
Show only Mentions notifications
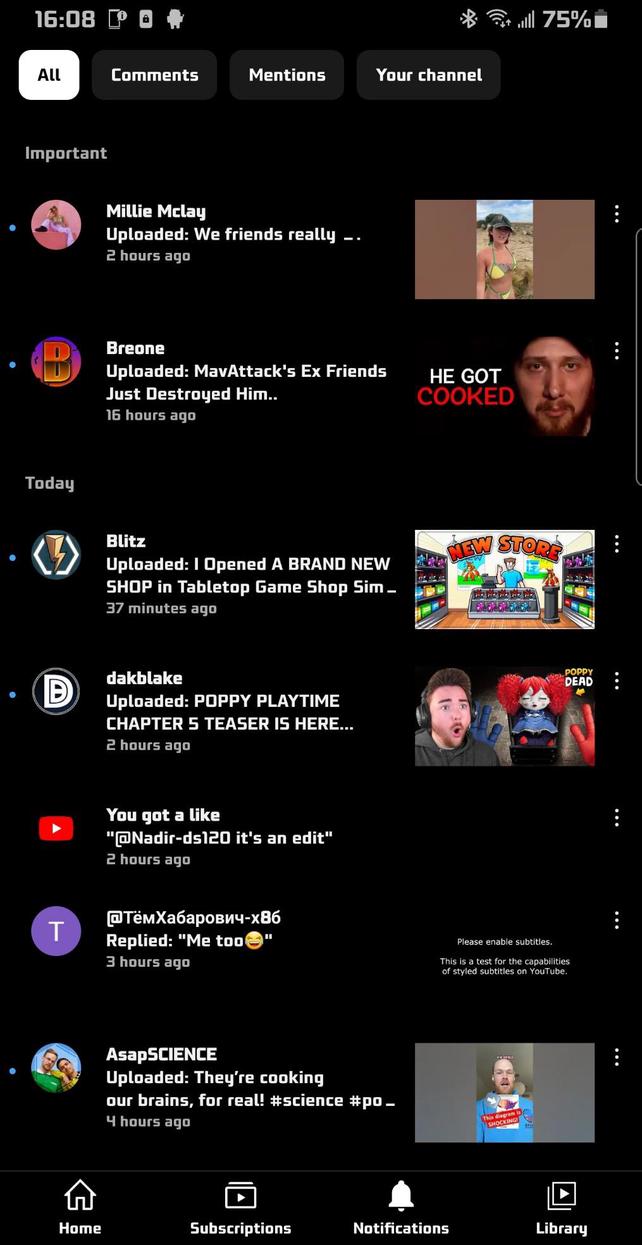[x=287, y=75]
